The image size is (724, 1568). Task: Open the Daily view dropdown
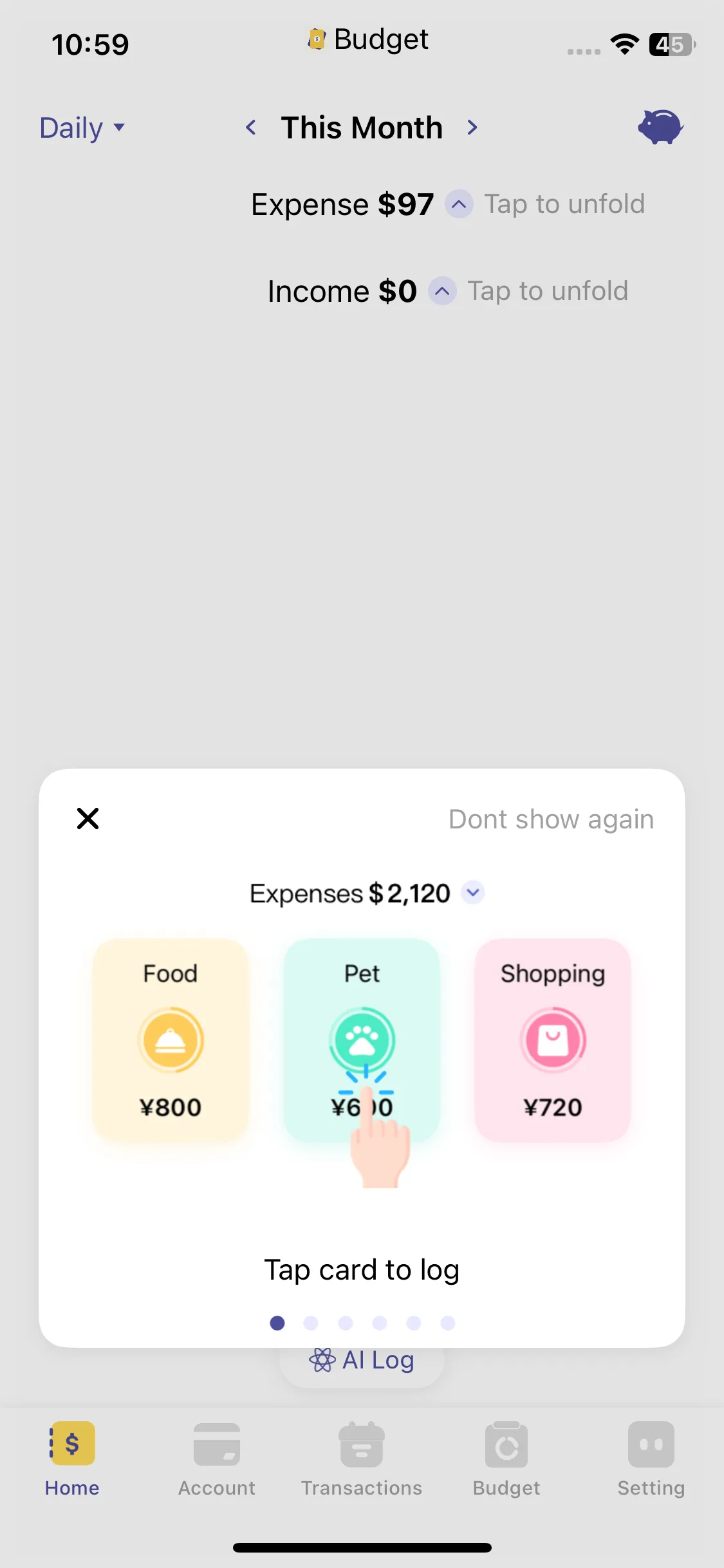pos(82,127)
